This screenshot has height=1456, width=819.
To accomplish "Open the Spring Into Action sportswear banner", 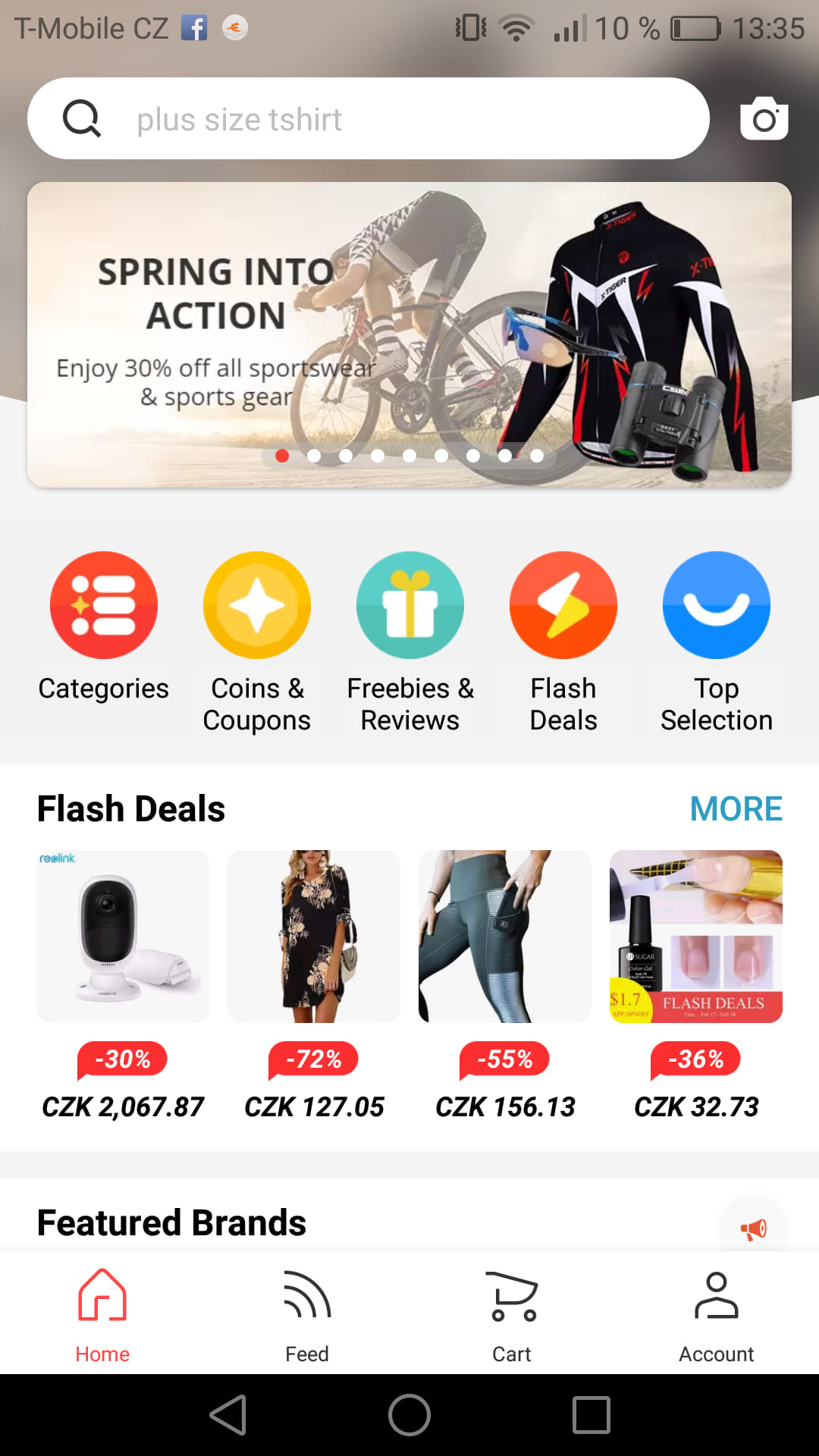I will tap(409, 334).
